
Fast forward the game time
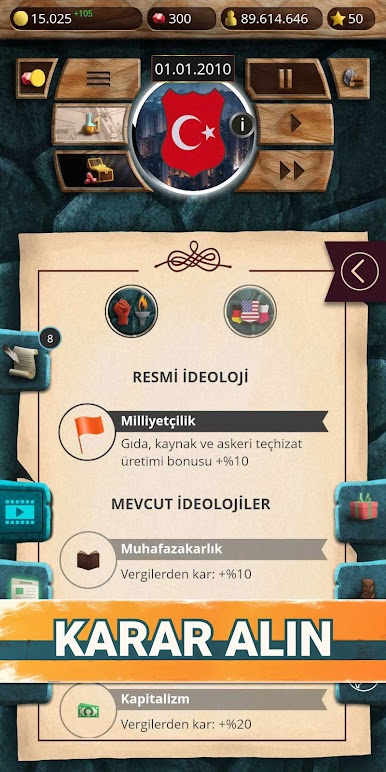(x=290, y=170)
